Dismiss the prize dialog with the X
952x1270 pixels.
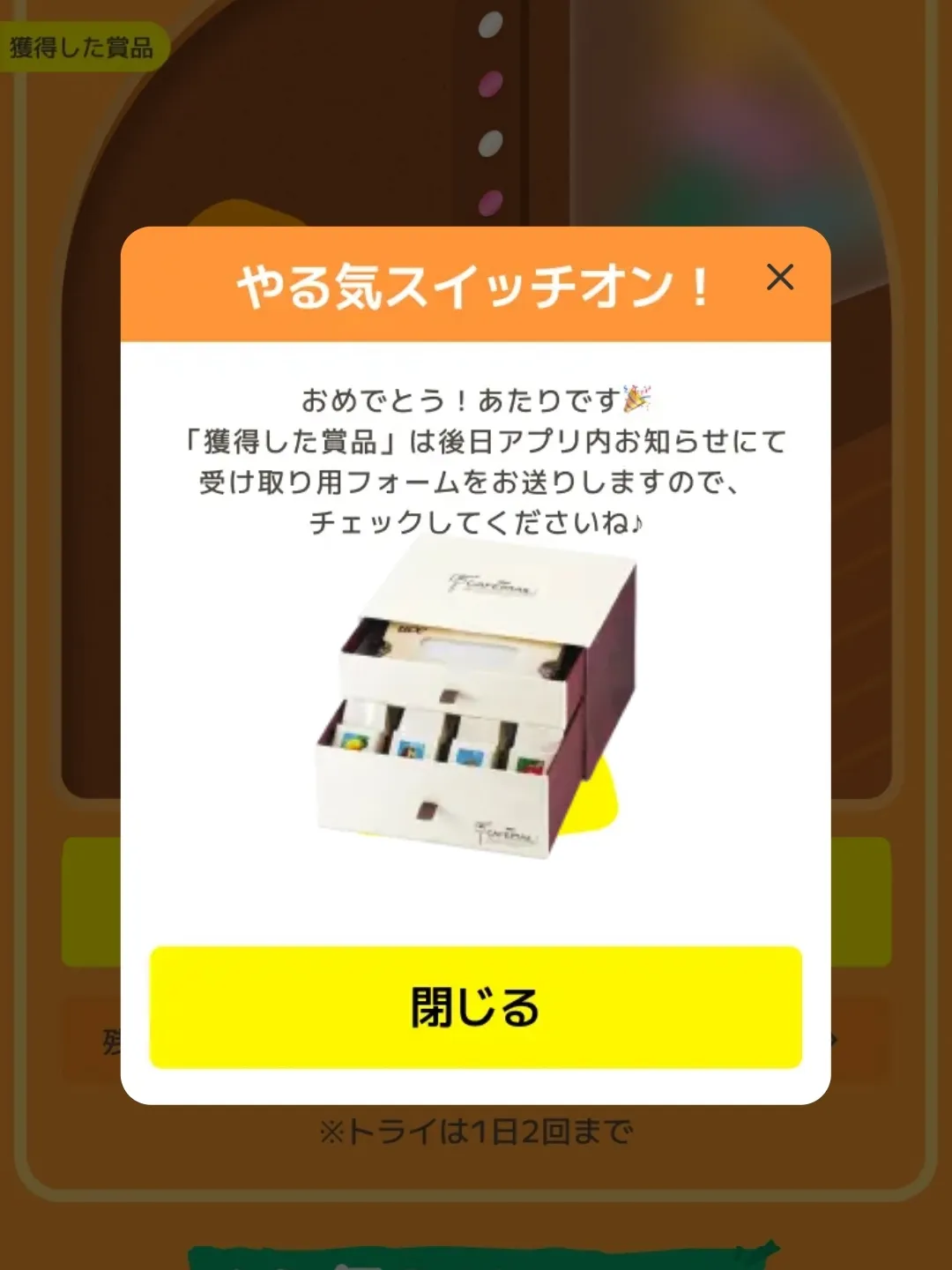(x=780, y=278)
